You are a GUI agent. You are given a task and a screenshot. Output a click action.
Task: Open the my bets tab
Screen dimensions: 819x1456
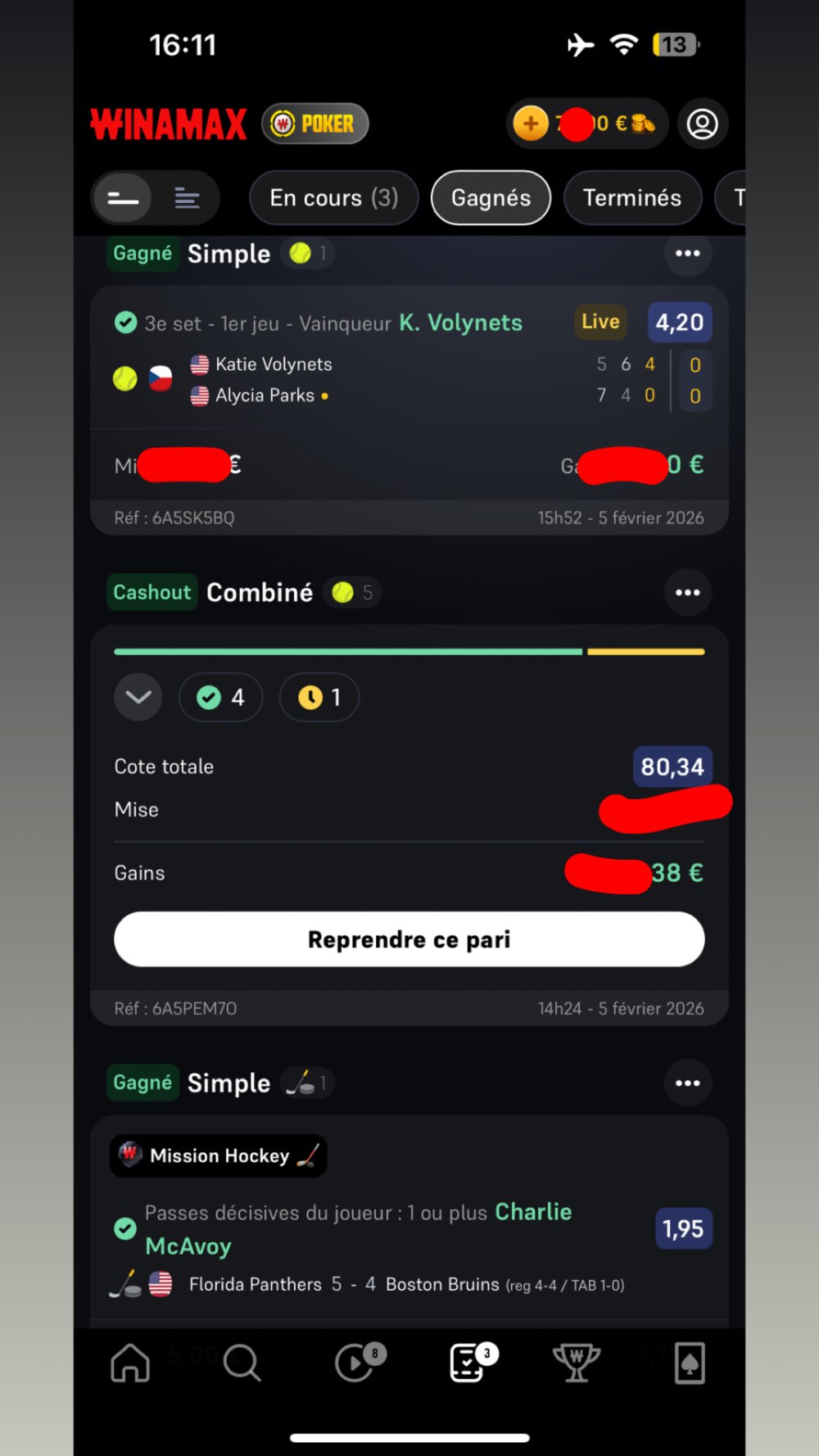(468, 1363)
